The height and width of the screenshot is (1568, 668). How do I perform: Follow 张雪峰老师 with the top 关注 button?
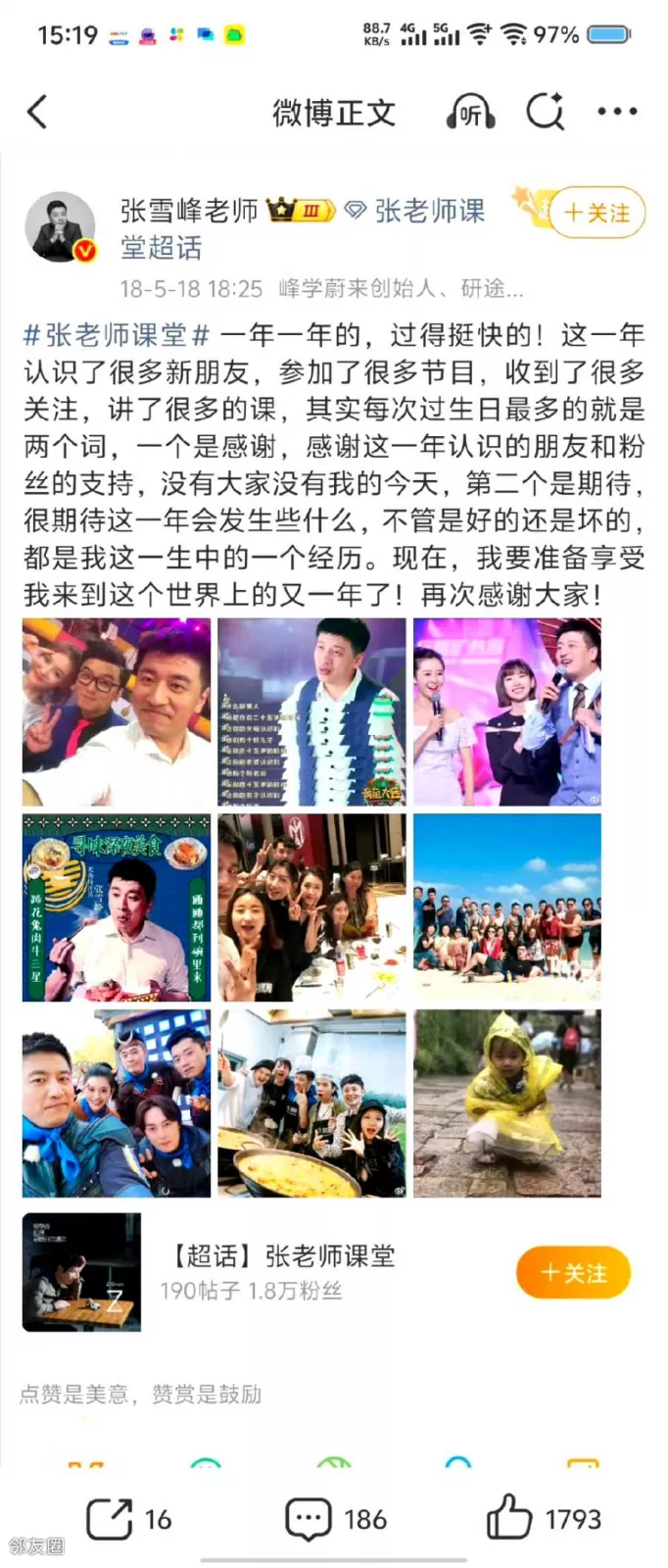596,213
